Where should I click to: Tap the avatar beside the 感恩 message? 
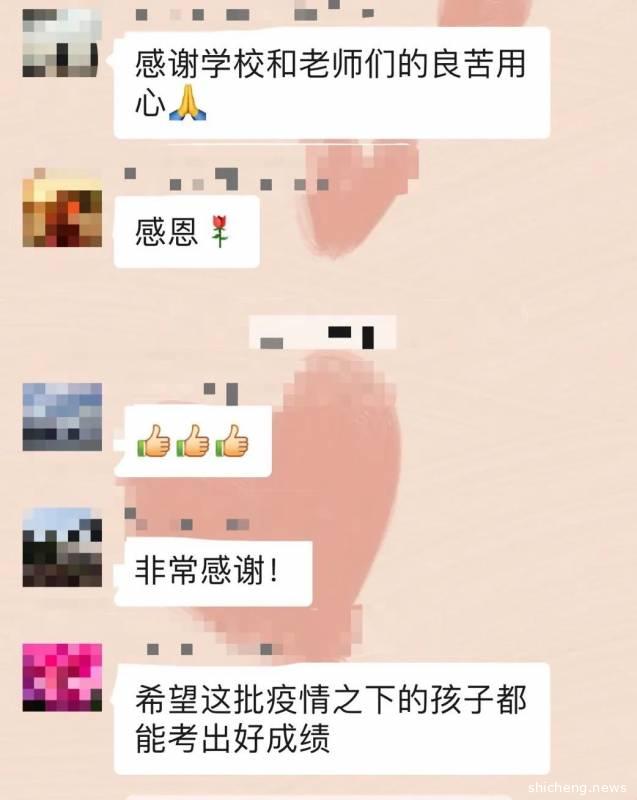point(62,212)
